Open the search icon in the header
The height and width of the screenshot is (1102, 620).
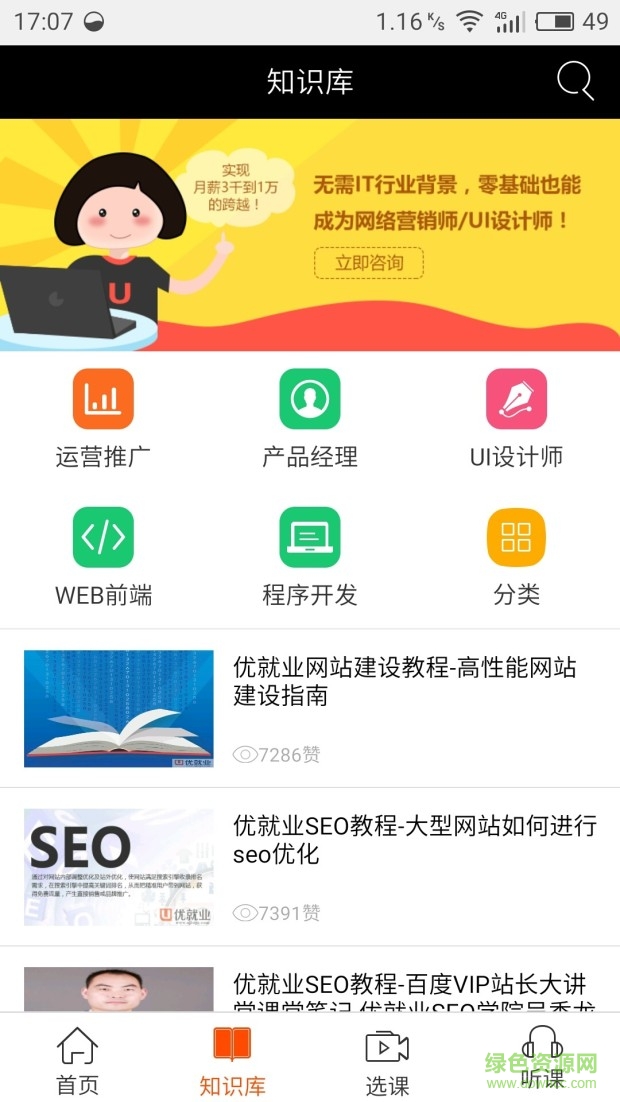click(574, 82)
